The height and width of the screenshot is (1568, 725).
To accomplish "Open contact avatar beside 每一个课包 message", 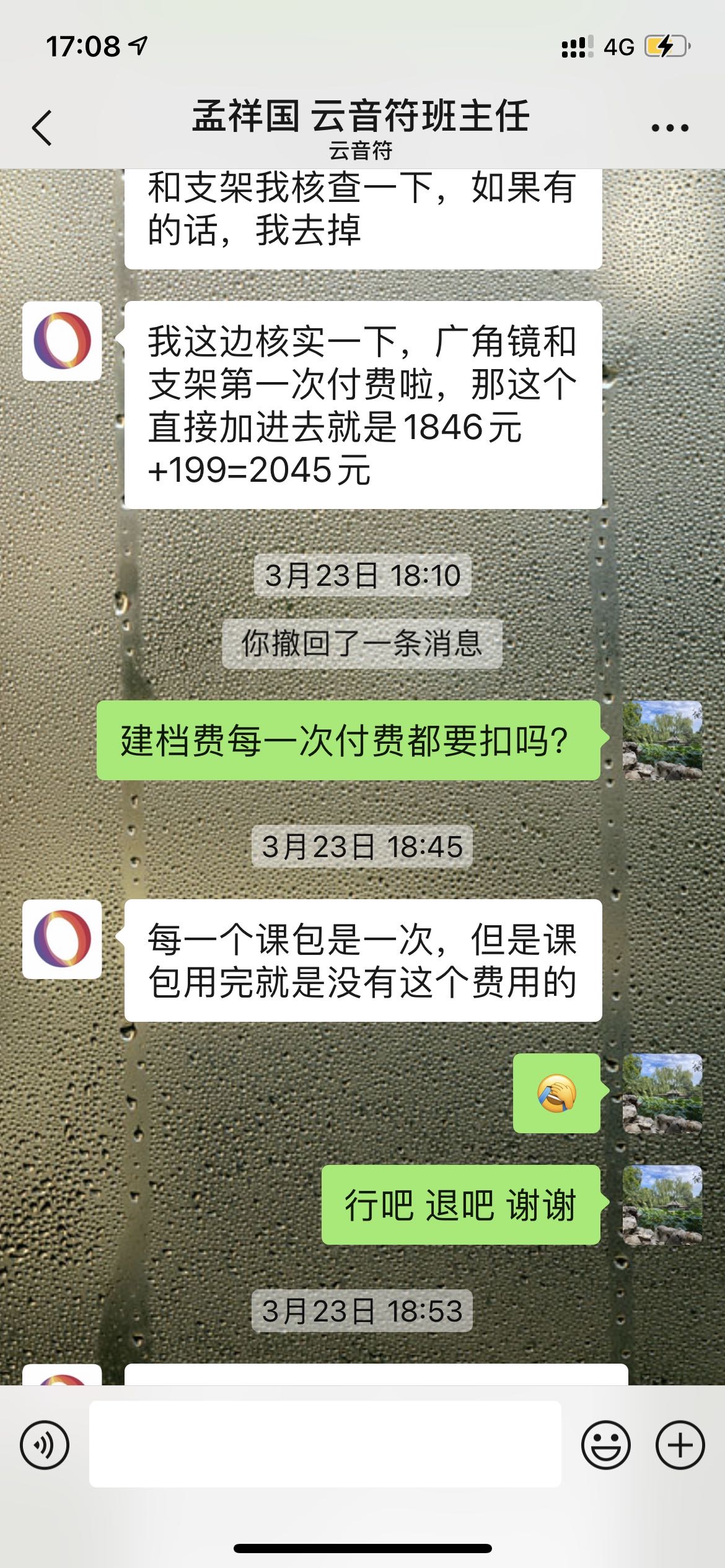I will (x=62, y=939).
